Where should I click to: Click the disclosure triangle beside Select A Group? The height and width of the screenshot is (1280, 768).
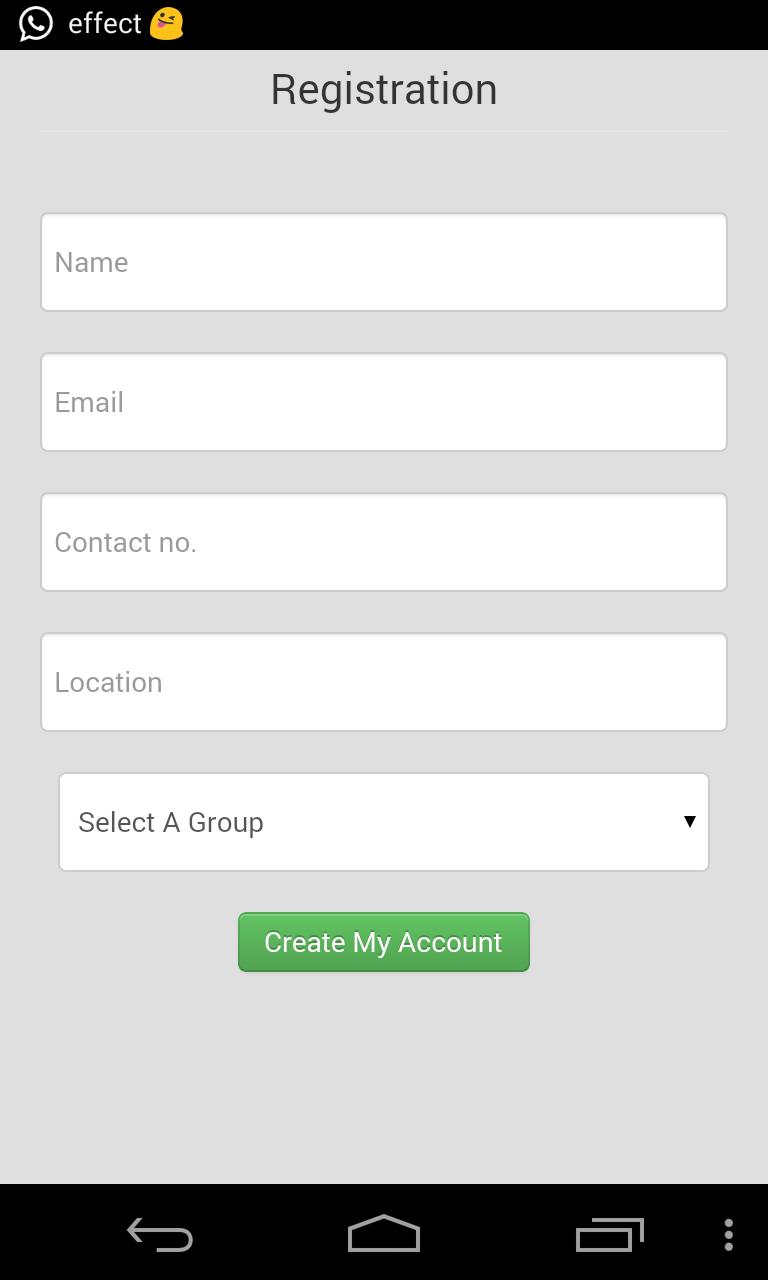coord(690,821)
